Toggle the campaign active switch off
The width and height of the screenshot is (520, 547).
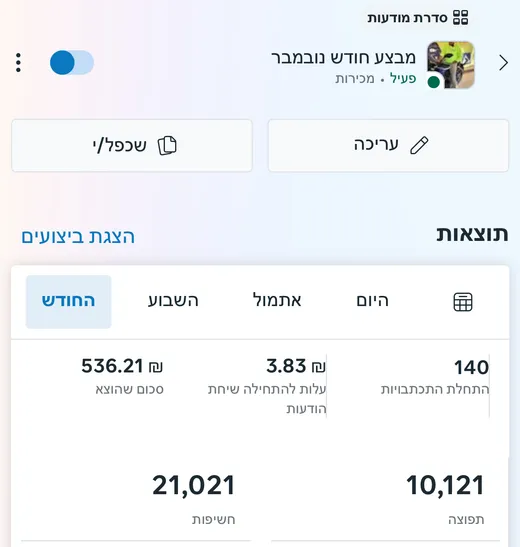point(72,62)
